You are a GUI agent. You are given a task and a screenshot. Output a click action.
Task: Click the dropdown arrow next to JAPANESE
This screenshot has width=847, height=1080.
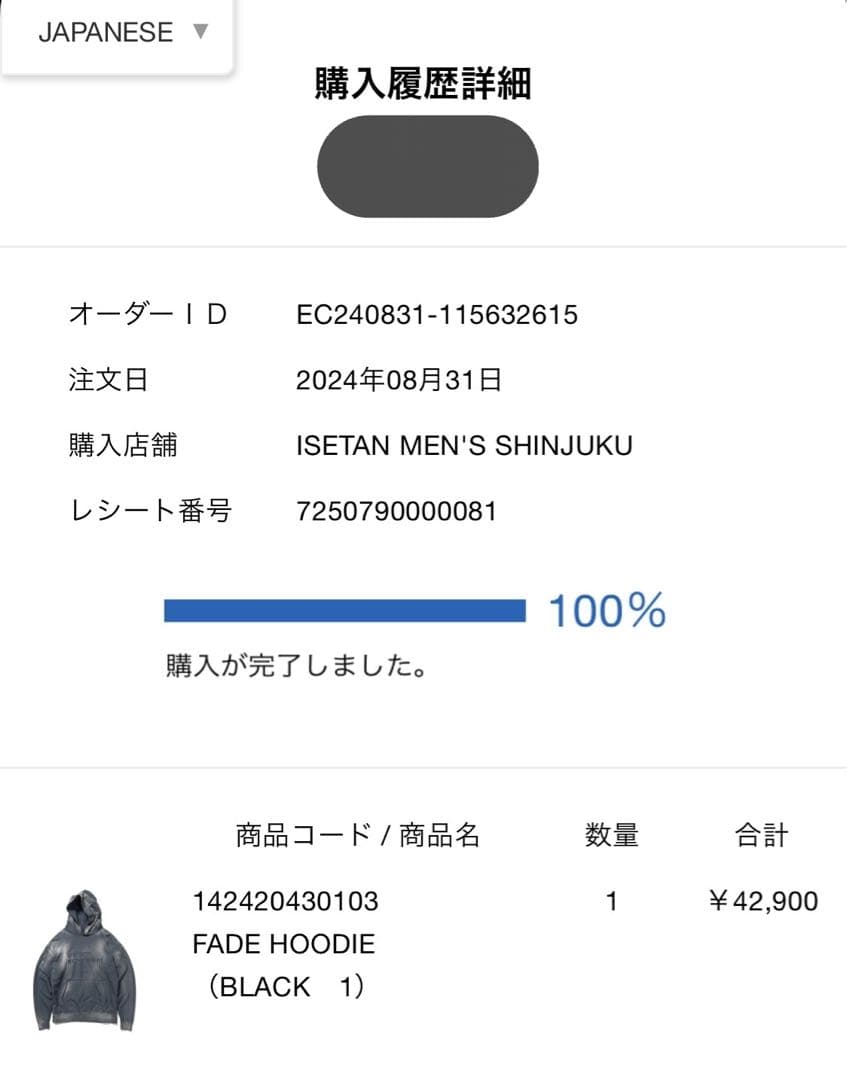pyautogui.click(x=200, y=32)
